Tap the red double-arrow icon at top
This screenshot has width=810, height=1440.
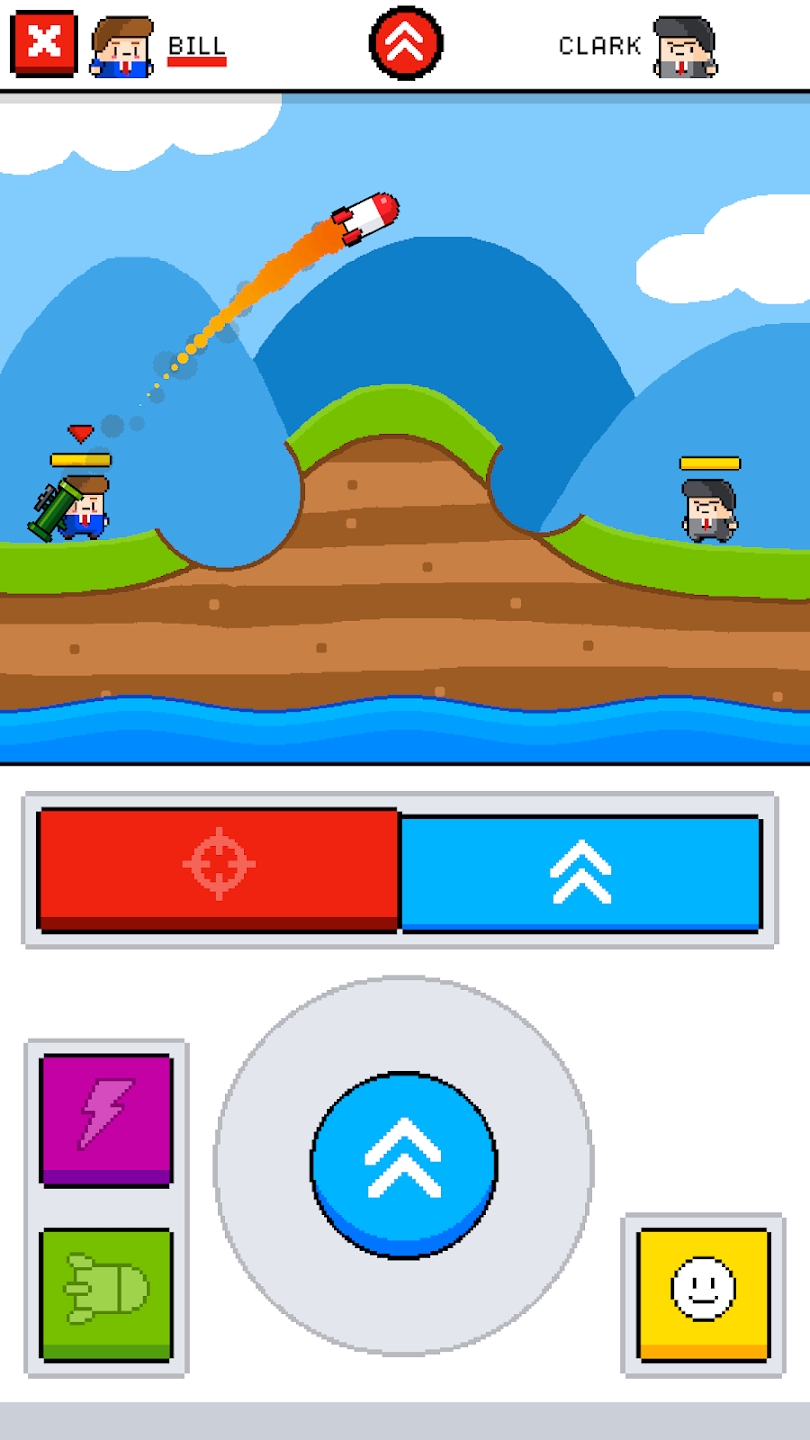tap(406, 44)
